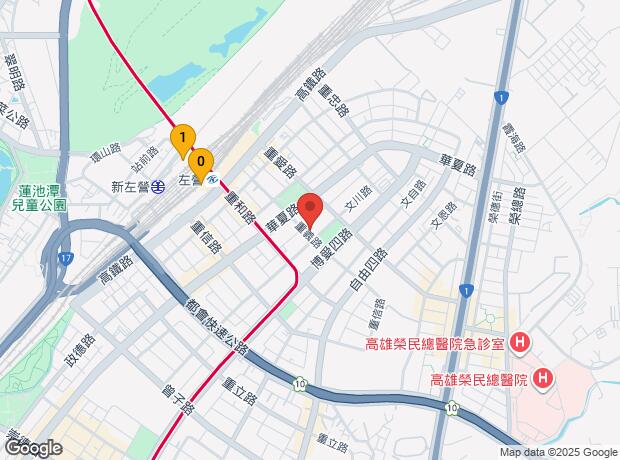Screen dimensions: 620x460
Task: Tap the orange marker labeled 1
Action: (x=182, y=138)
